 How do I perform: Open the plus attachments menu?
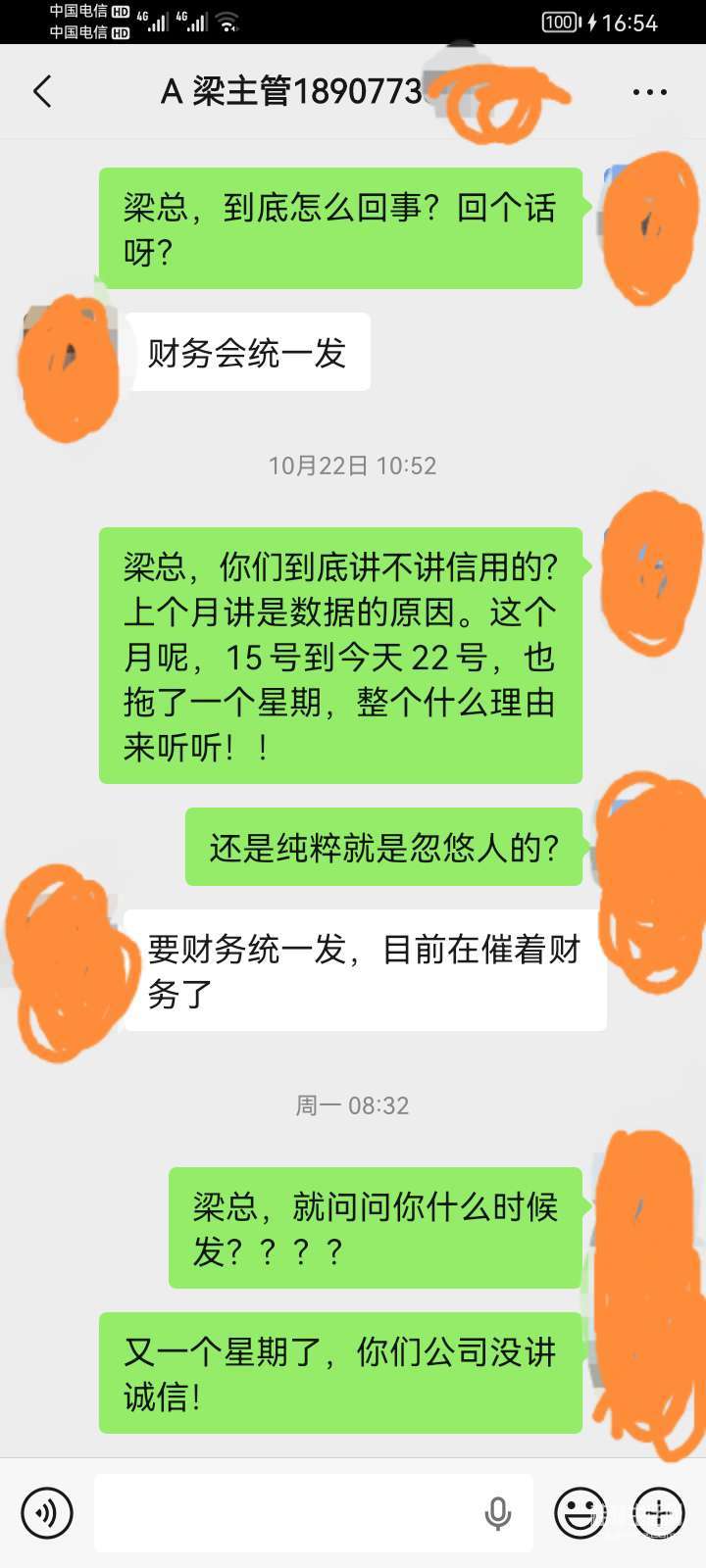click(658, 1512)
